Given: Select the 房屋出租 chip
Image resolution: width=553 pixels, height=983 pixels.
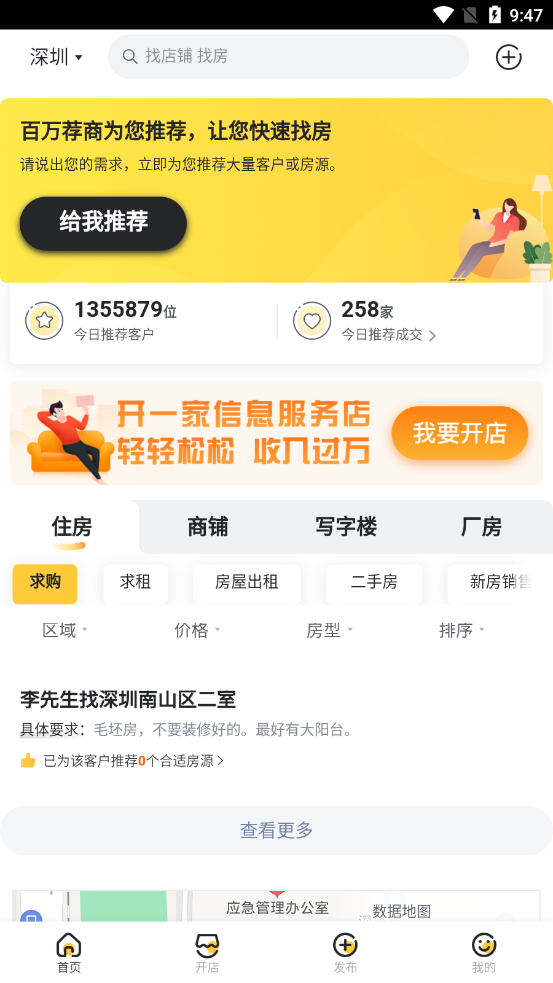Looking at the screenshot, I should click(246, 584).
